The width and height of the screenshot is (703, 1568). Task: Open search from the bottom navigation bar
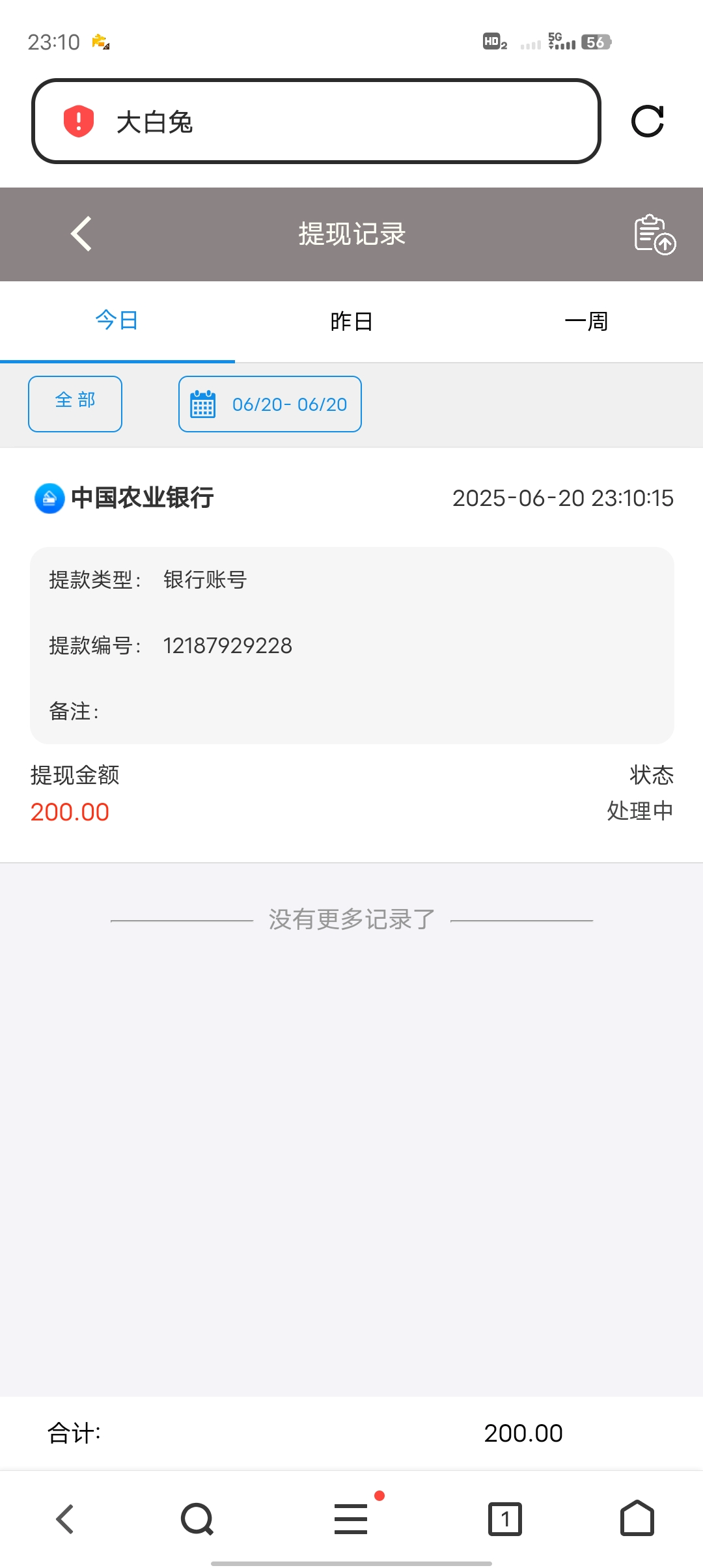pyautogui.click(x=196, y=1519)
